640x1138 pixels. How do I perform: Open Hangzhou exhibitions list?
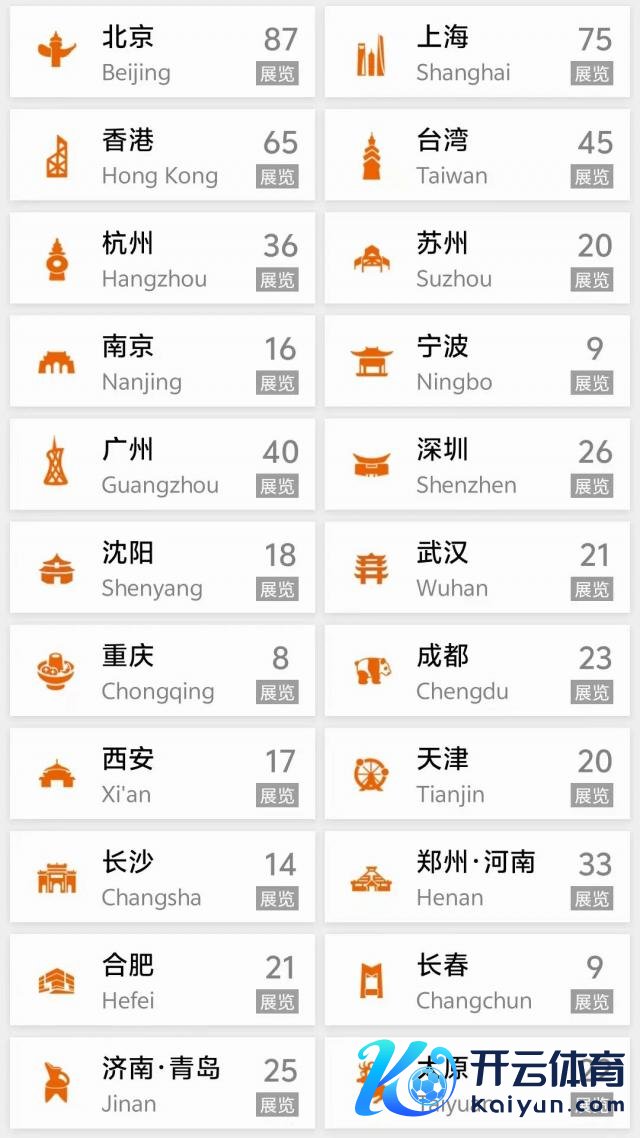coord(162,259)
